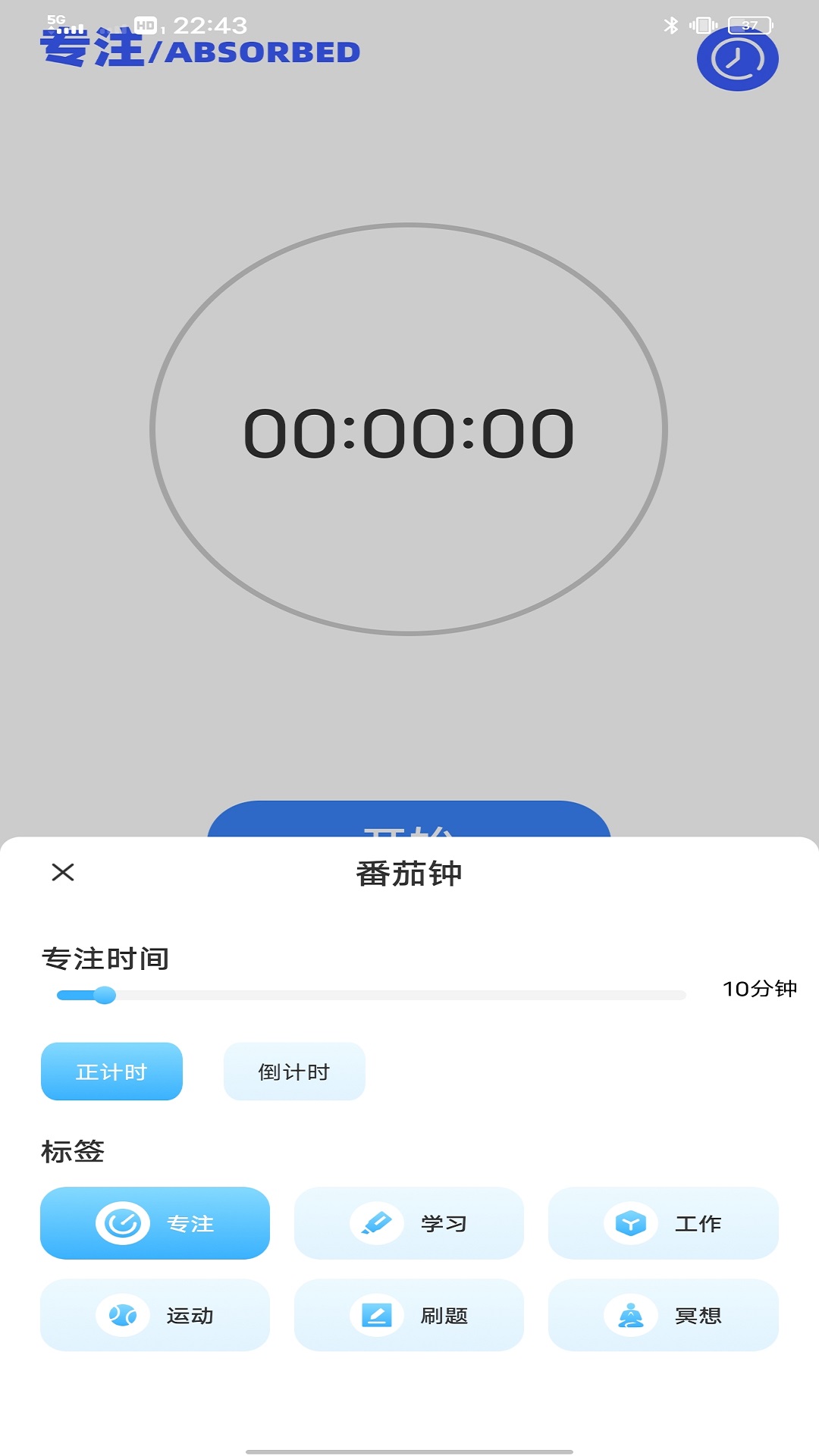Click the highlighter icon on the 学习 tag

(x=378, y=1223)
